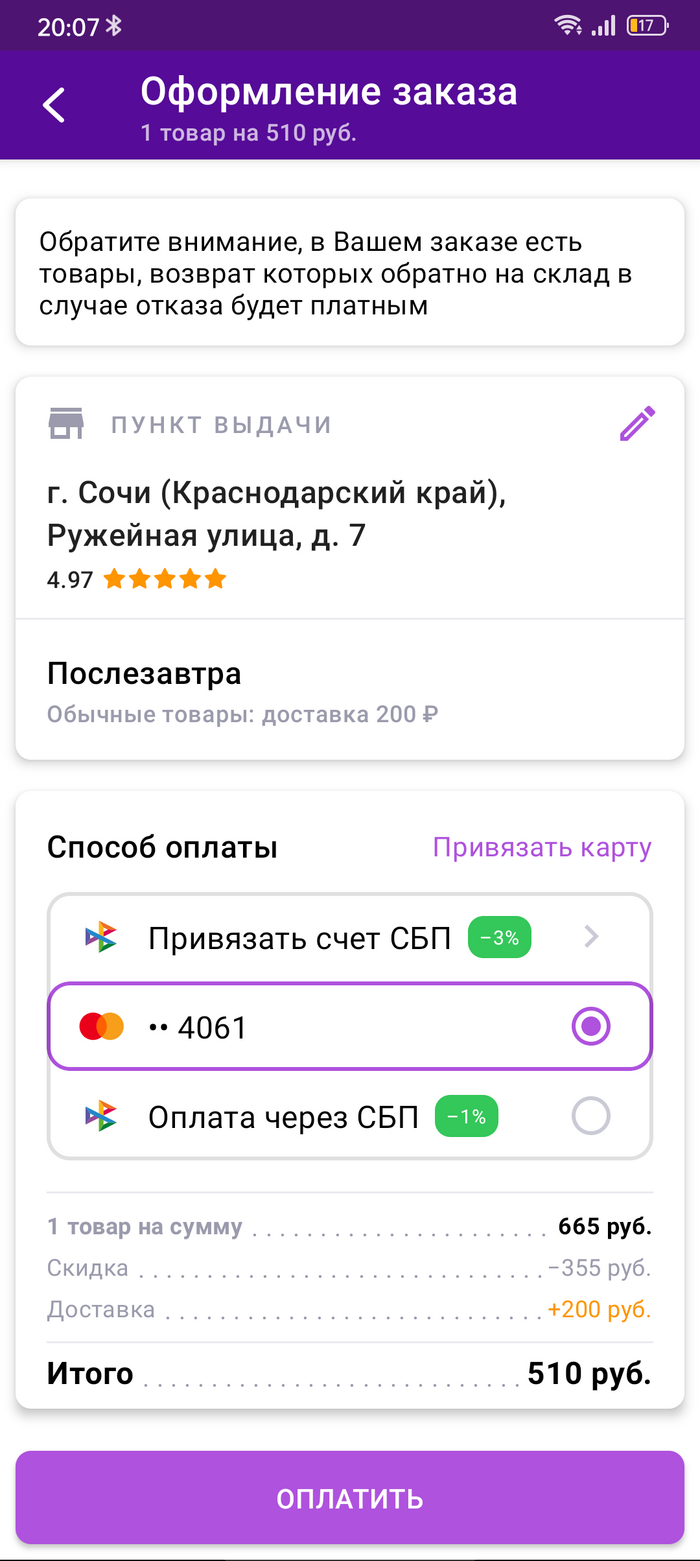700x1561 pixels.
Task: Tap the Привязать карту link
Action: [541, 848]
